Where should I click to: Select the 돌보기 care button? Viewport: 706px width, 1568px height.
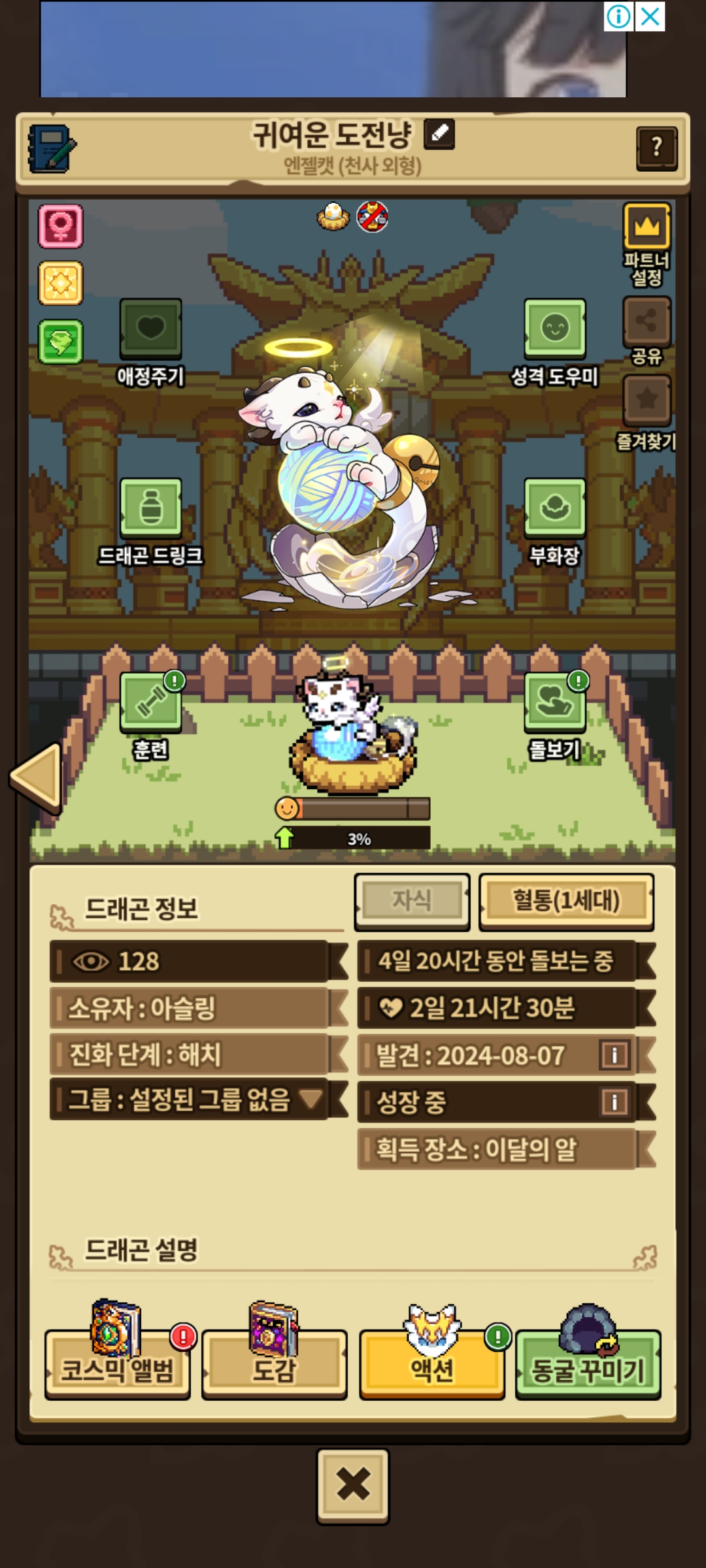(x=554, y=703)
